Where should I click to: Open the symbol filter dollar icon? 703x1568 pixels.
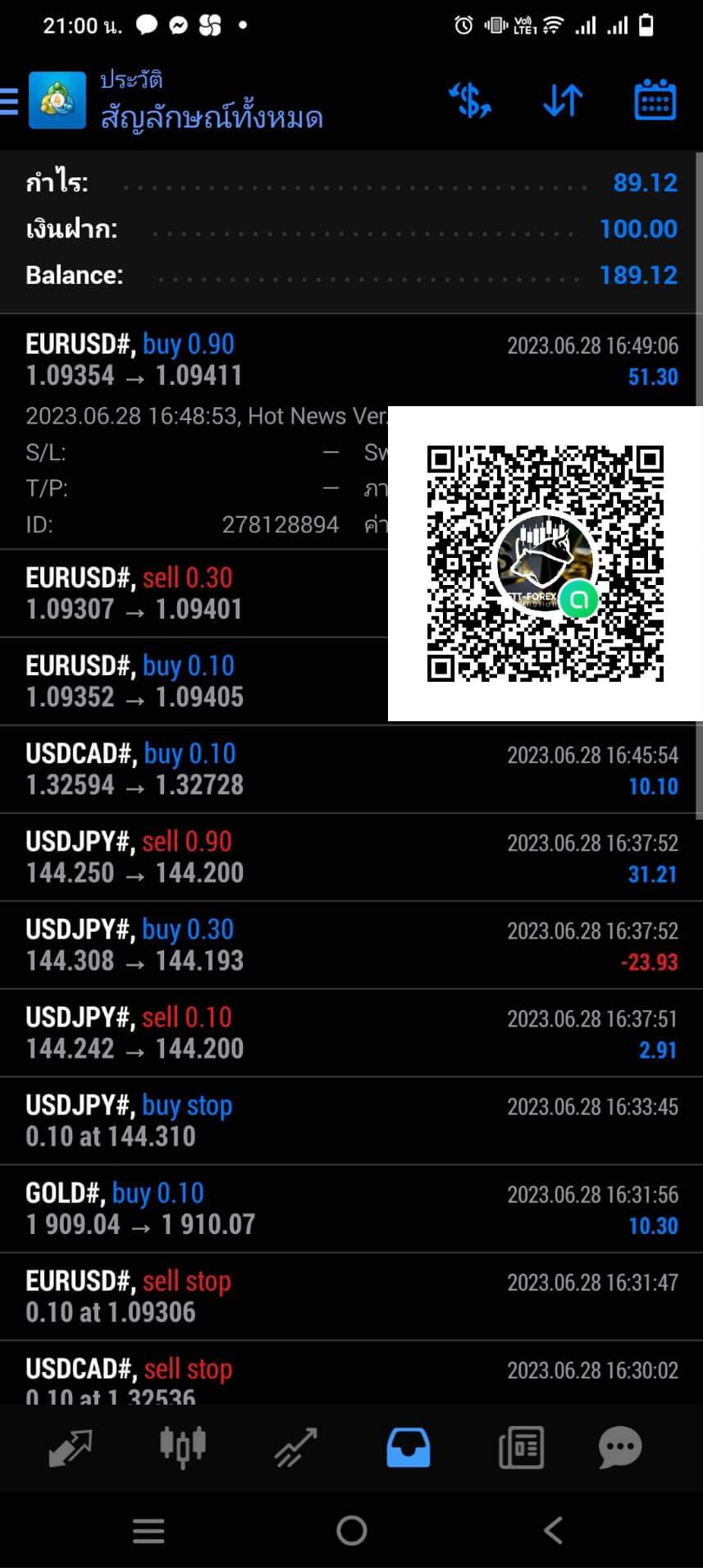[470, 100]
